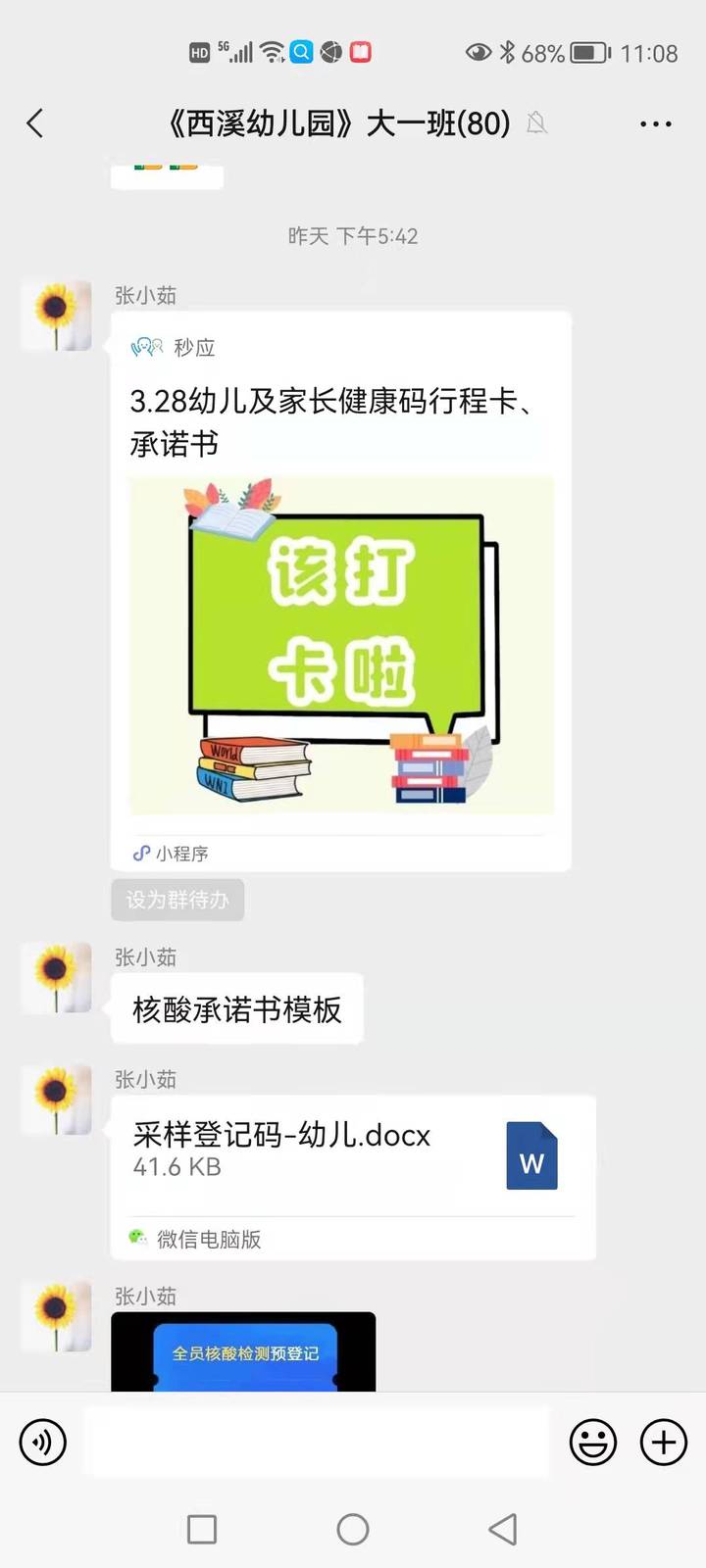Viewport: 706px width, 1568px height.
Task: Focus the message text field
Action: tap(316, 1443)
